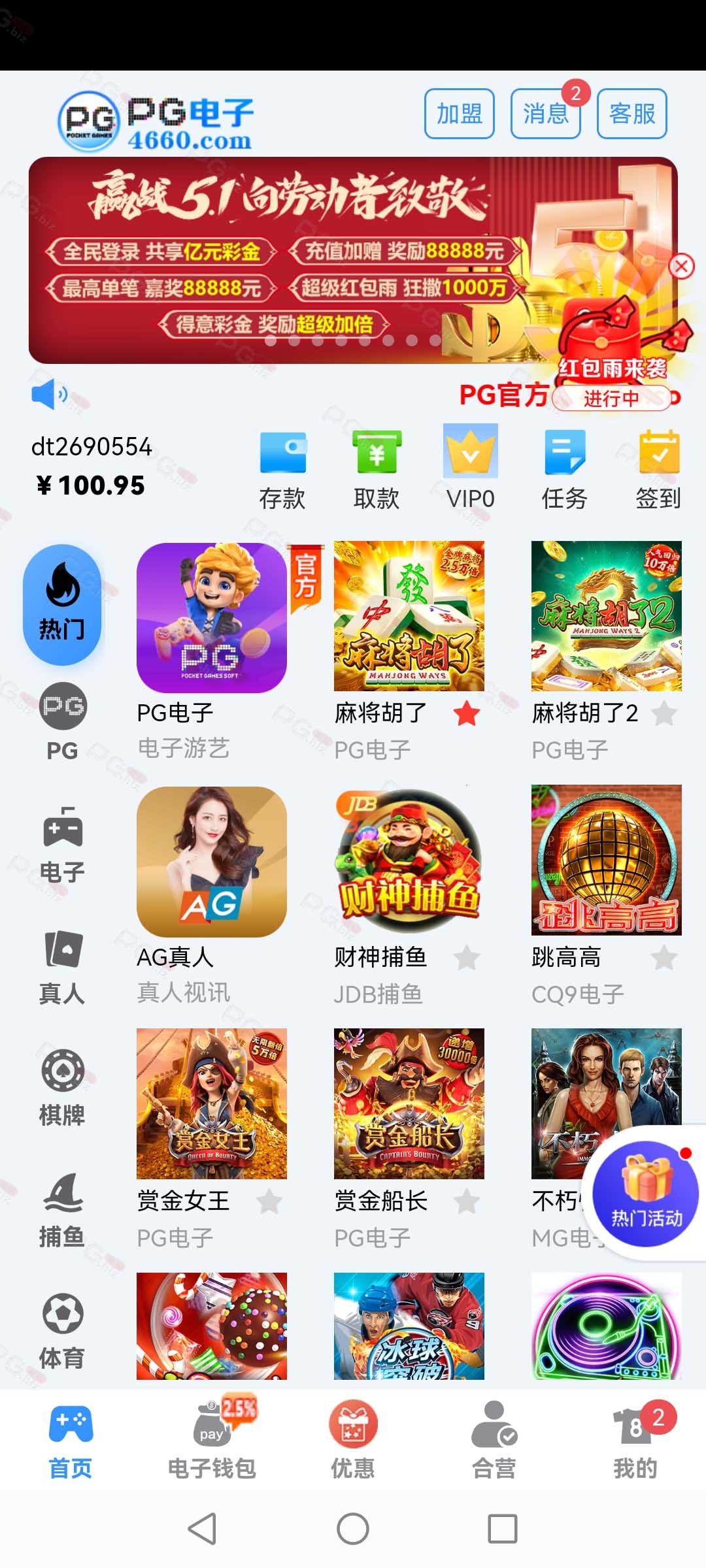Viewport: 706px width, 1568px height.
Task: Close the 红包雨来袭 floating popup
Action: click(x=682, y=267)
